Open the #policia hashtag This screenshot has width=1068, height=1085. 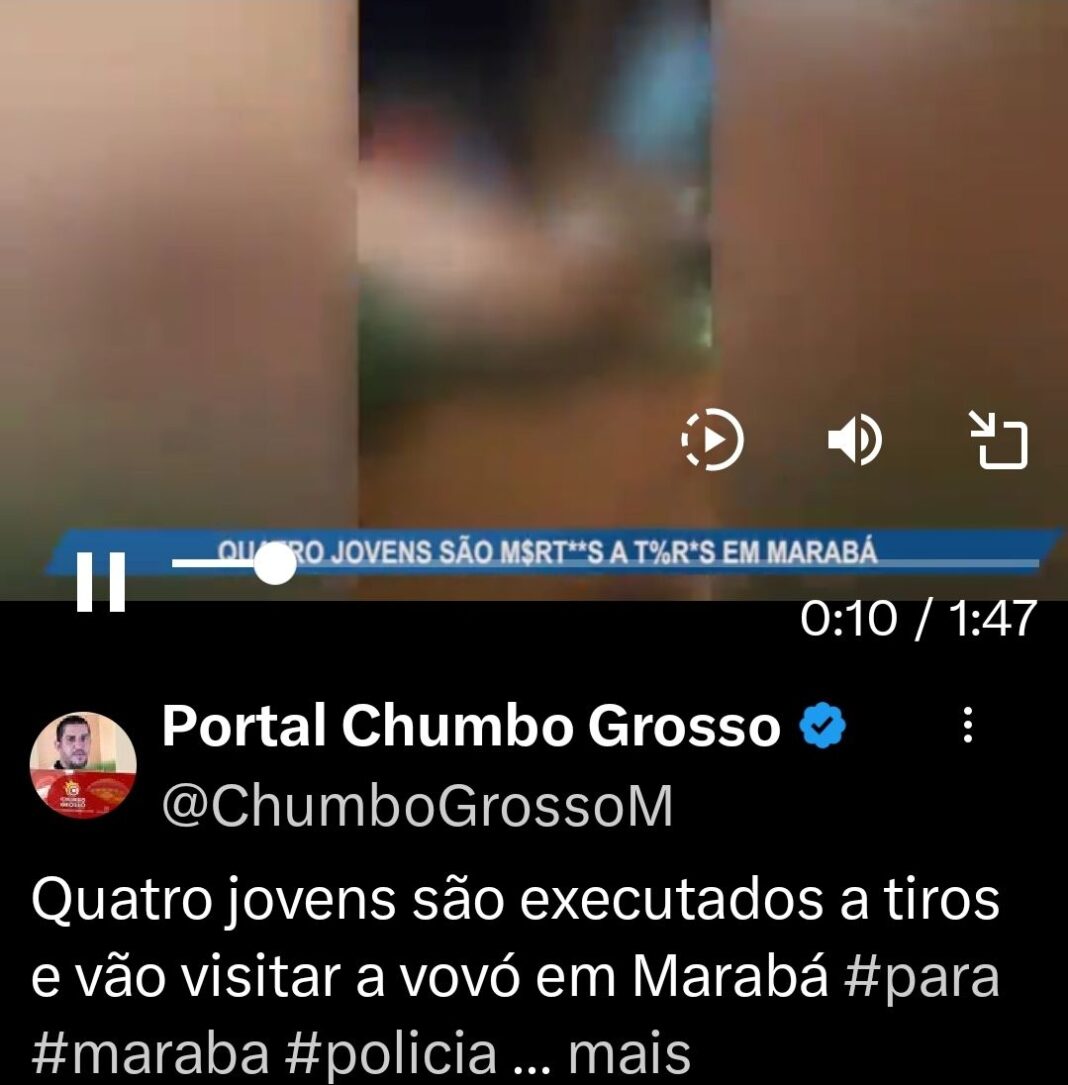pos(392,1051)
